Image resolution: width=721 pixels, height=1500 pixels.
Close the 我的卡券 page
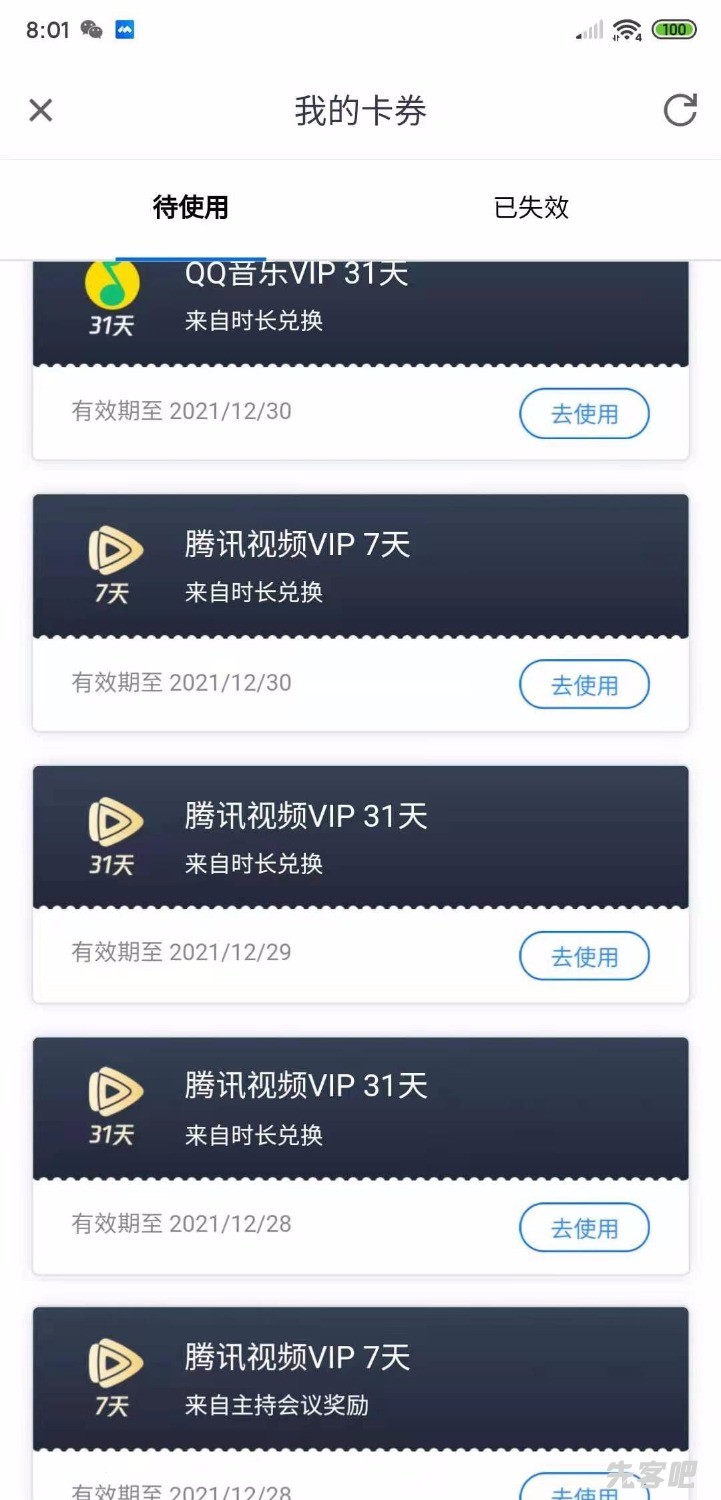(x=40, y=110)
